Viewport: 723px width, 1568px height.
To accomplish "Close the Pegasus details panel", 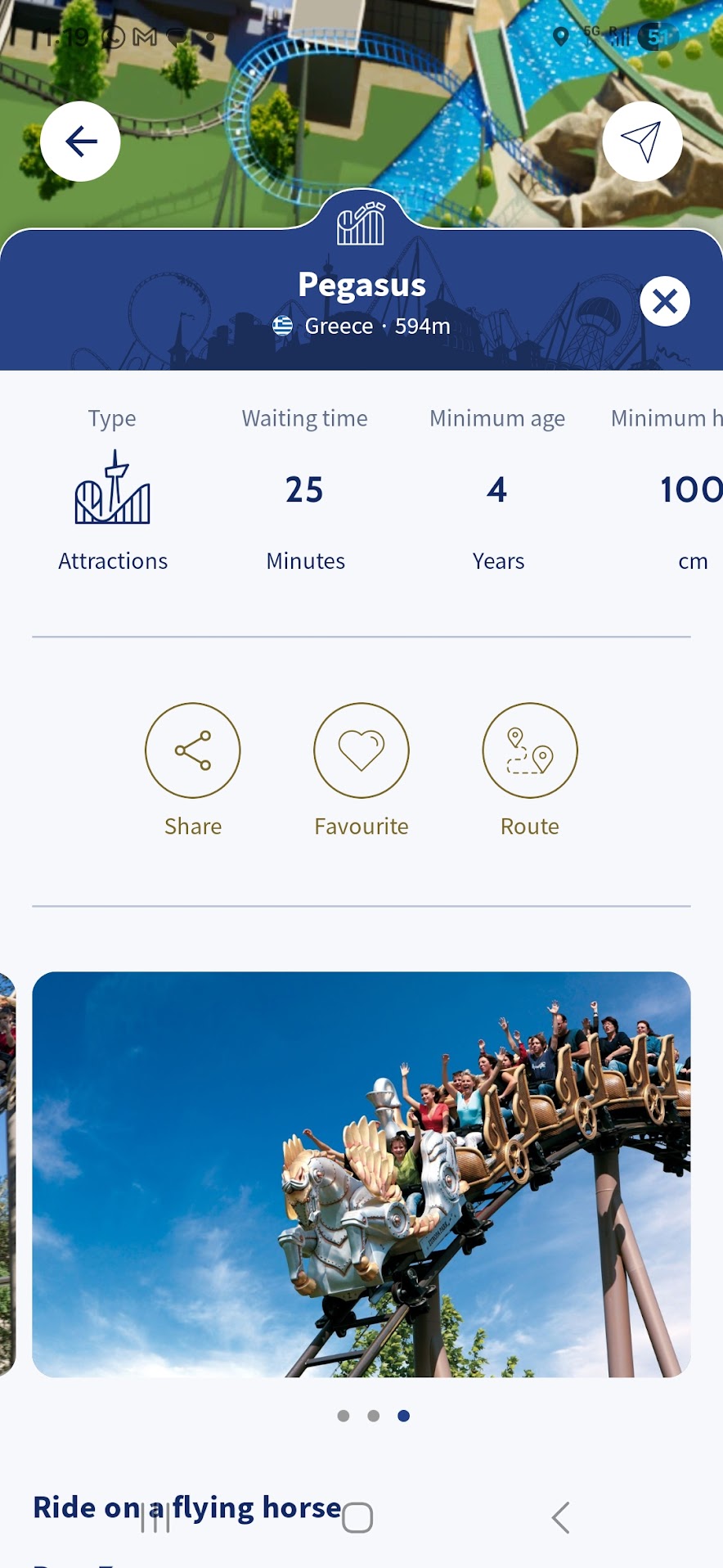I will pos(664,301).
